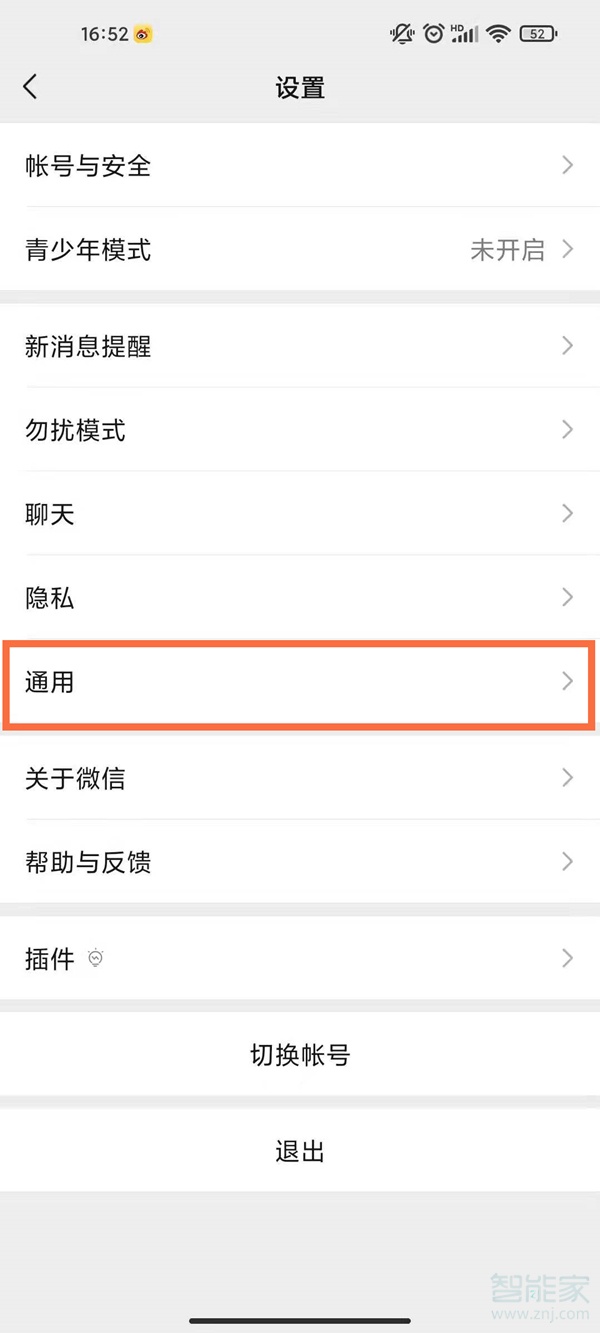600x1333 pixels.
Task: Open 青少年模式 setting
Action: [x=300, y=249]
